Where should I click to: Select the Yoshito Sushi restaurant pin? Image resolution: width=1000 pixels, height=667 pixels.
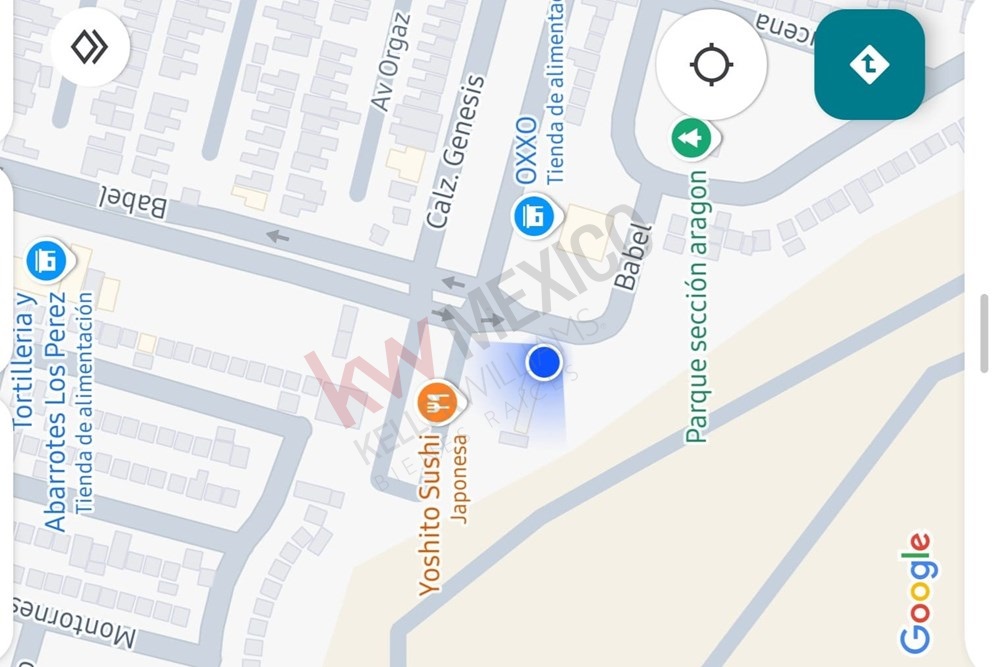tap(437, 404)
